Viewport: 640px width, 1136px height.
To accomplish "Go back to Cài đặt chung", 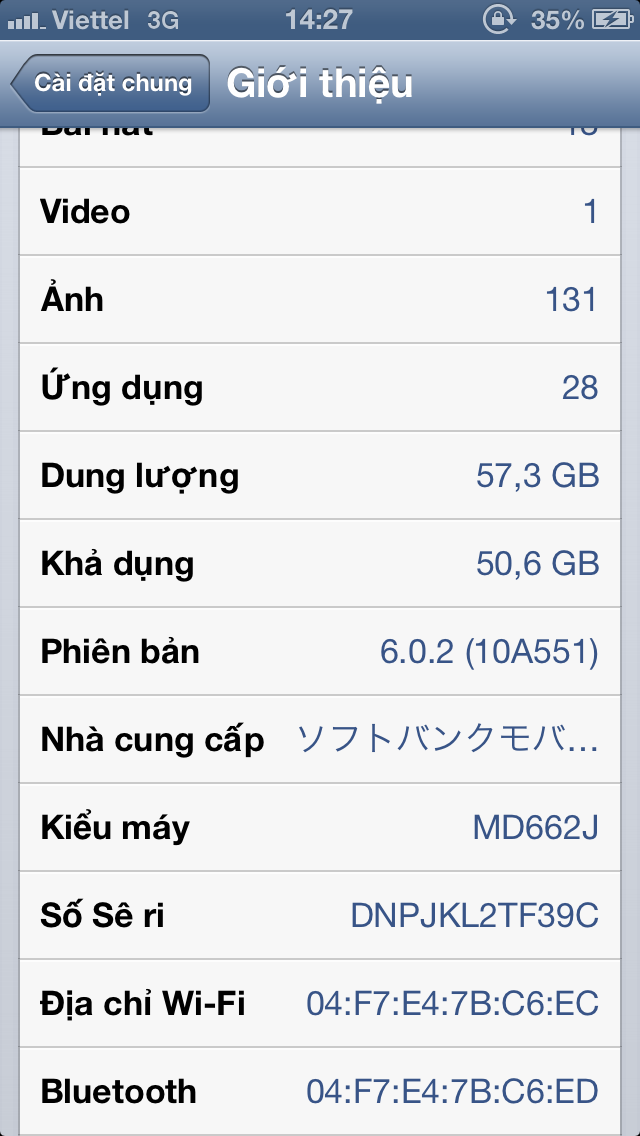I will tap(110, 83).
